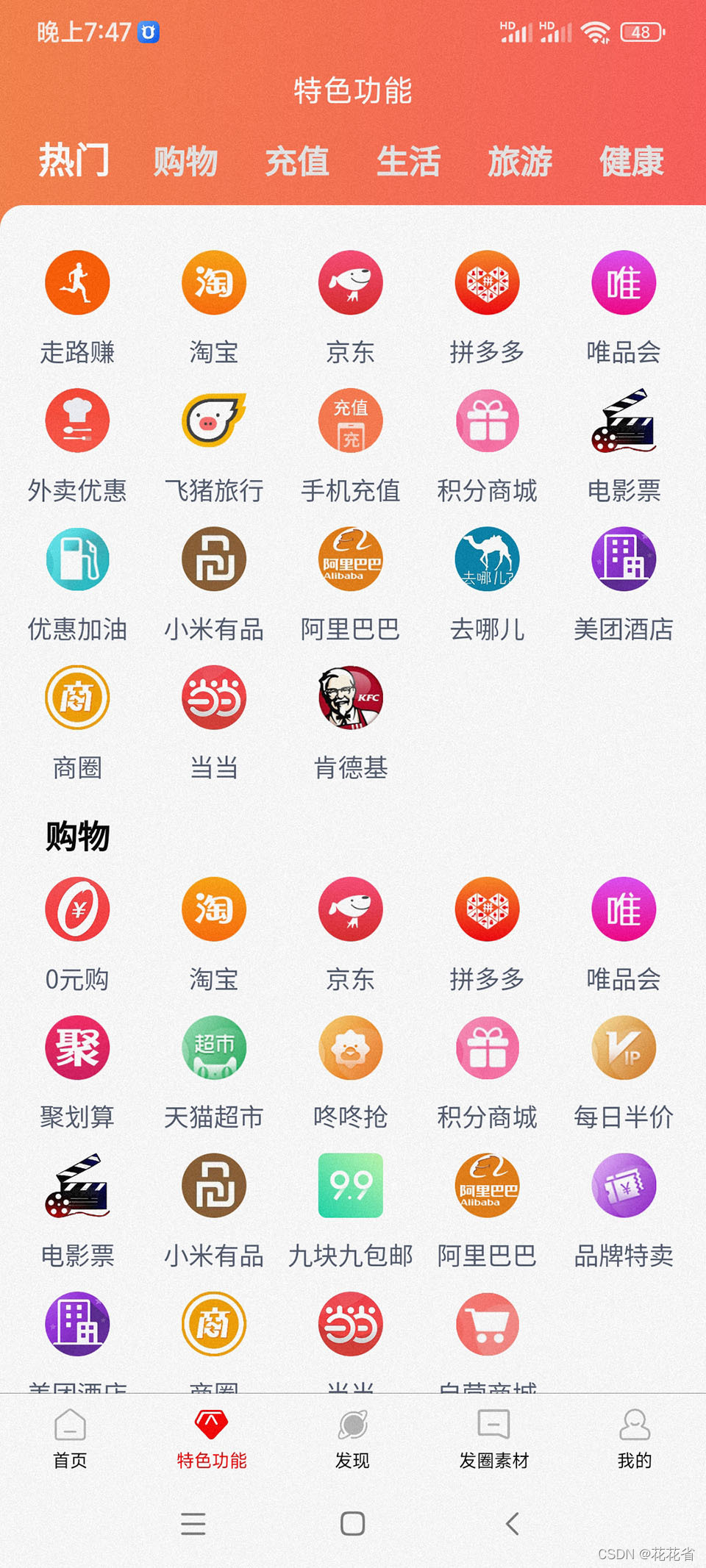706x1568 pixels.
Task: Switch to the 旅游 category tab
Action: 521,162
